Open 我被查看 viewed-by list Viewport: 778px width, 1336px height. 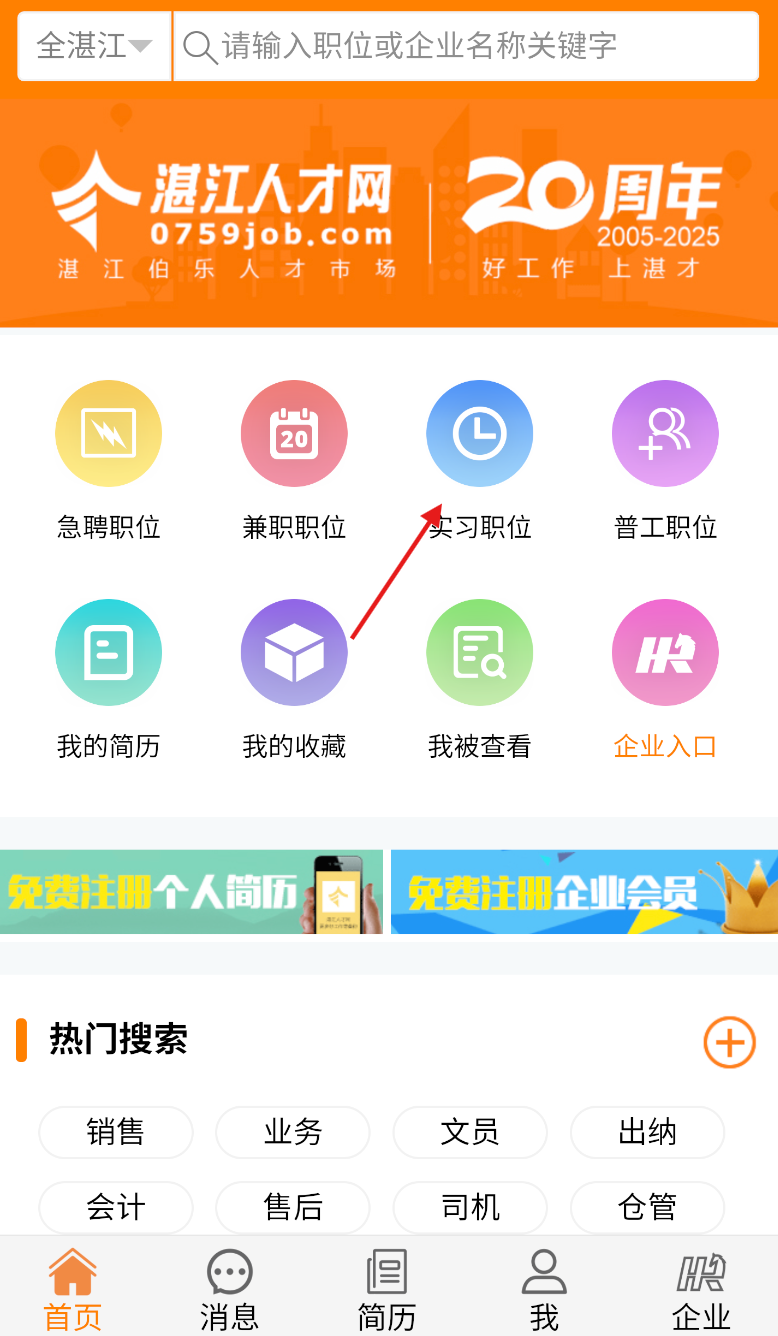(480, 680)
